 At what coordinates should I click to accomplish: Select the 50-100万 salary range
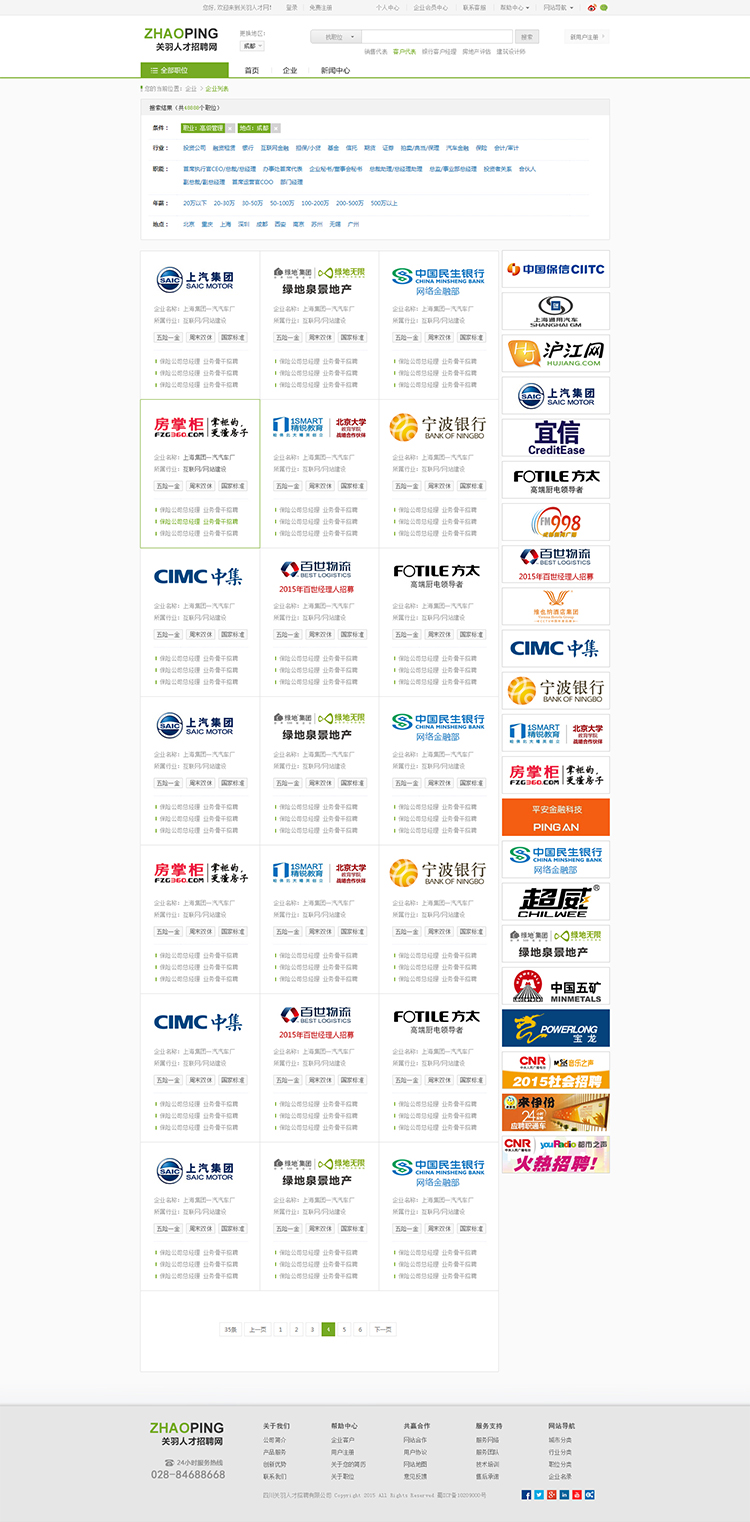(281, 203)
